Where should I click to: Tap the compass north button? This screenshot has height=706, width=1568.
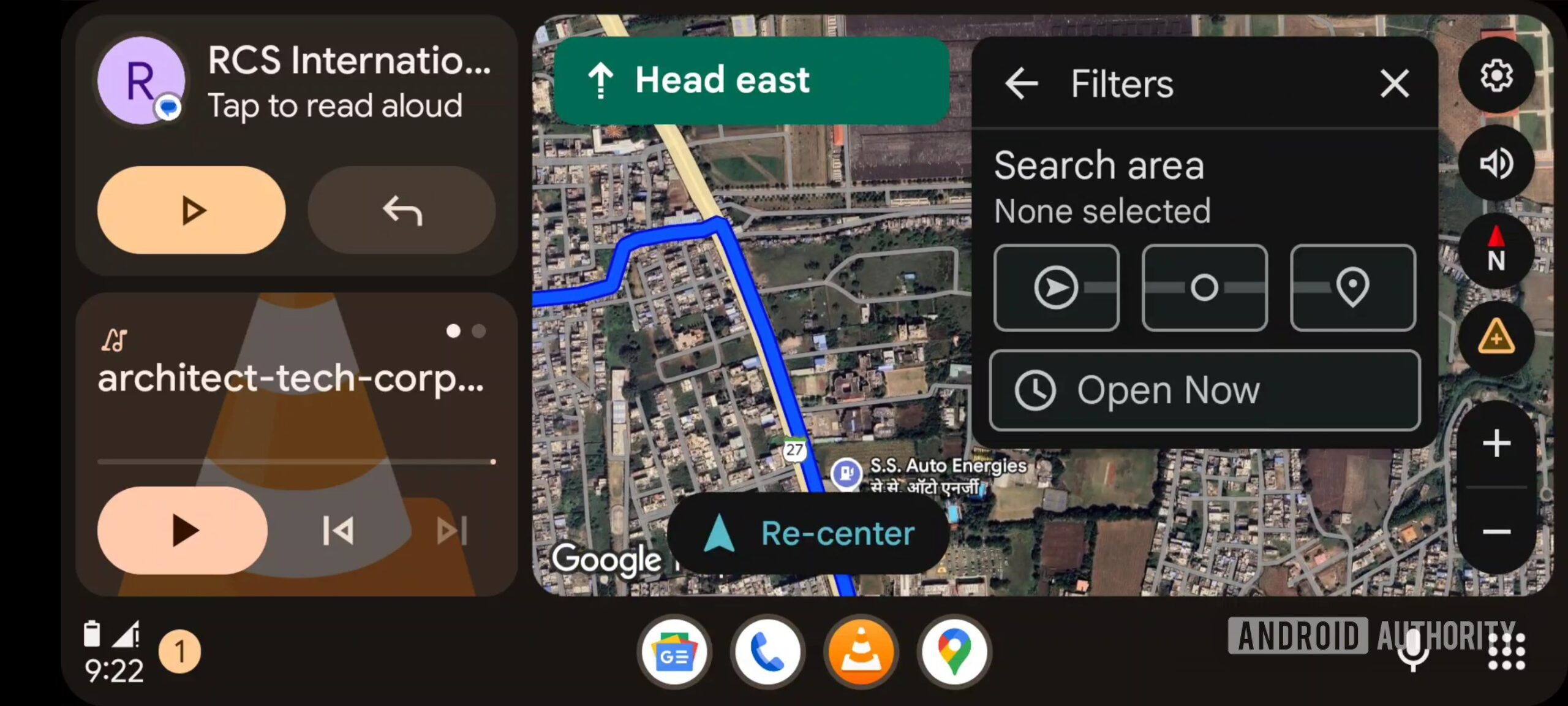coord(1496,251)
